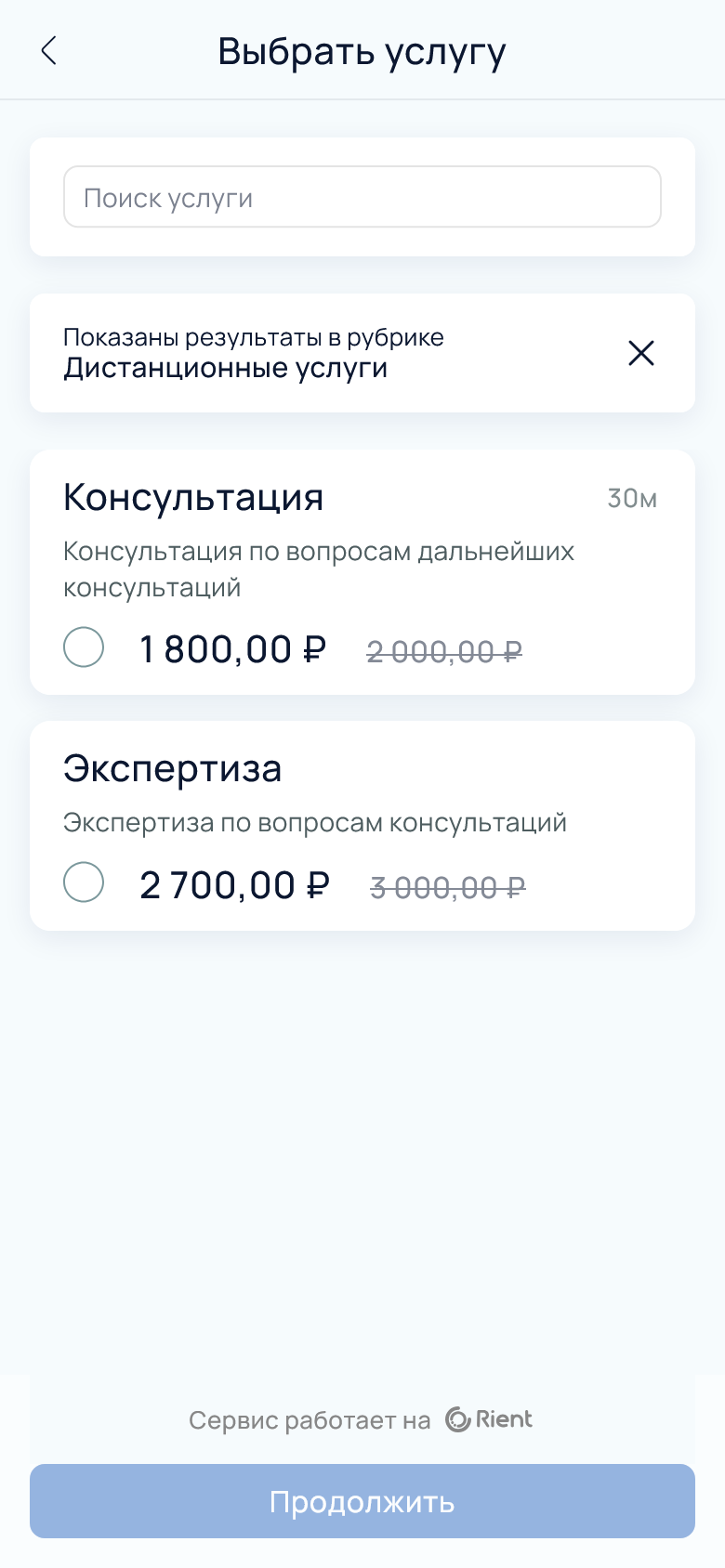Viewport: 725px width, 1568px height.
Task: Click the discounted price 1 800,00 ₽
Action: point(231,647)
